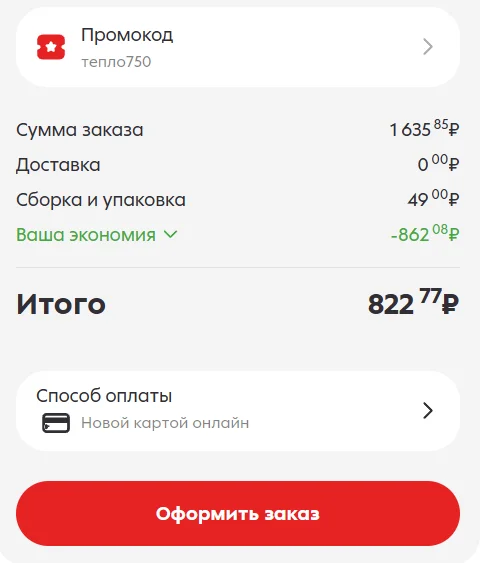Viewport: 480px width, 563px height.
Task: Open the Промокод row with тепло750
Action: point(238,47)
